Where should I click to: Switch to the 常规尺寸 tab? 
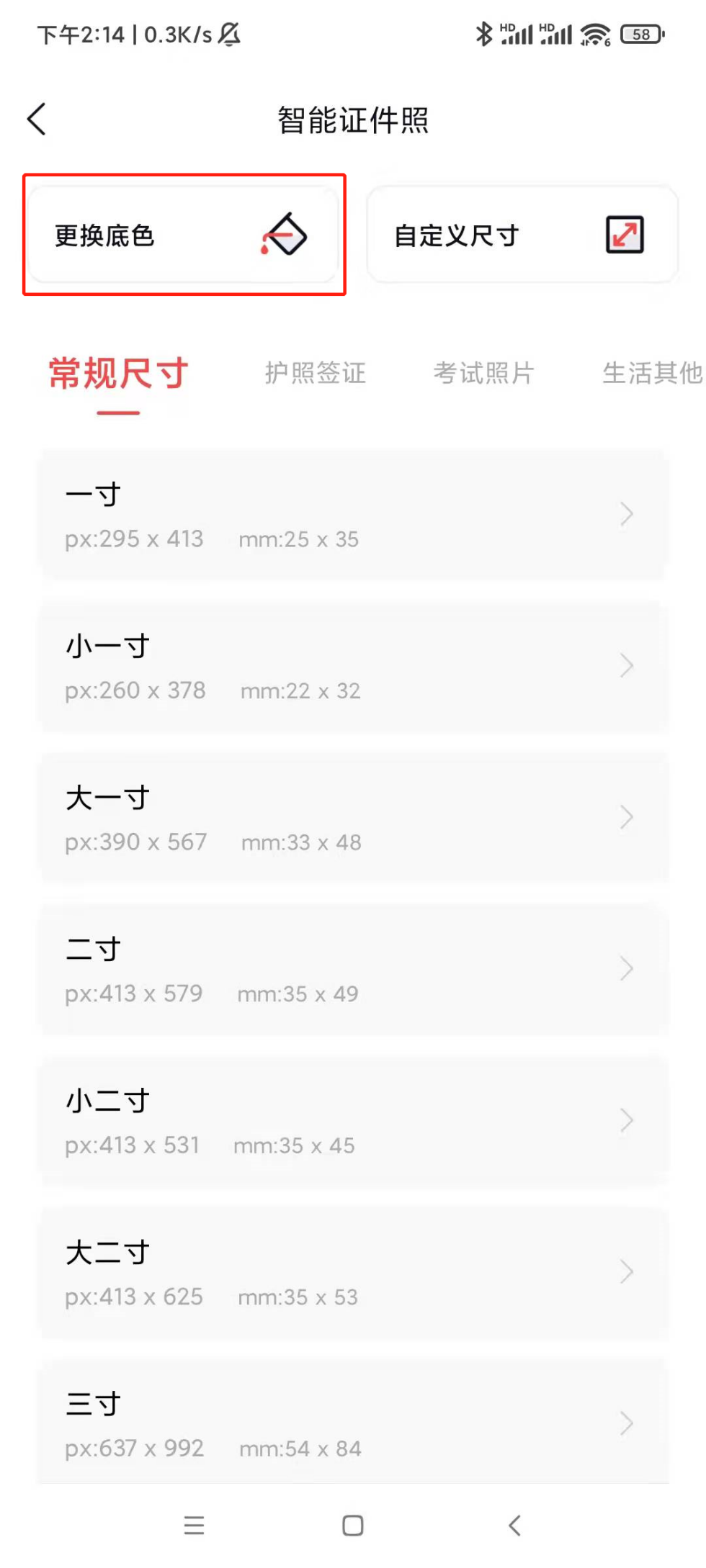pyautogui.click(x=119, y=374)
